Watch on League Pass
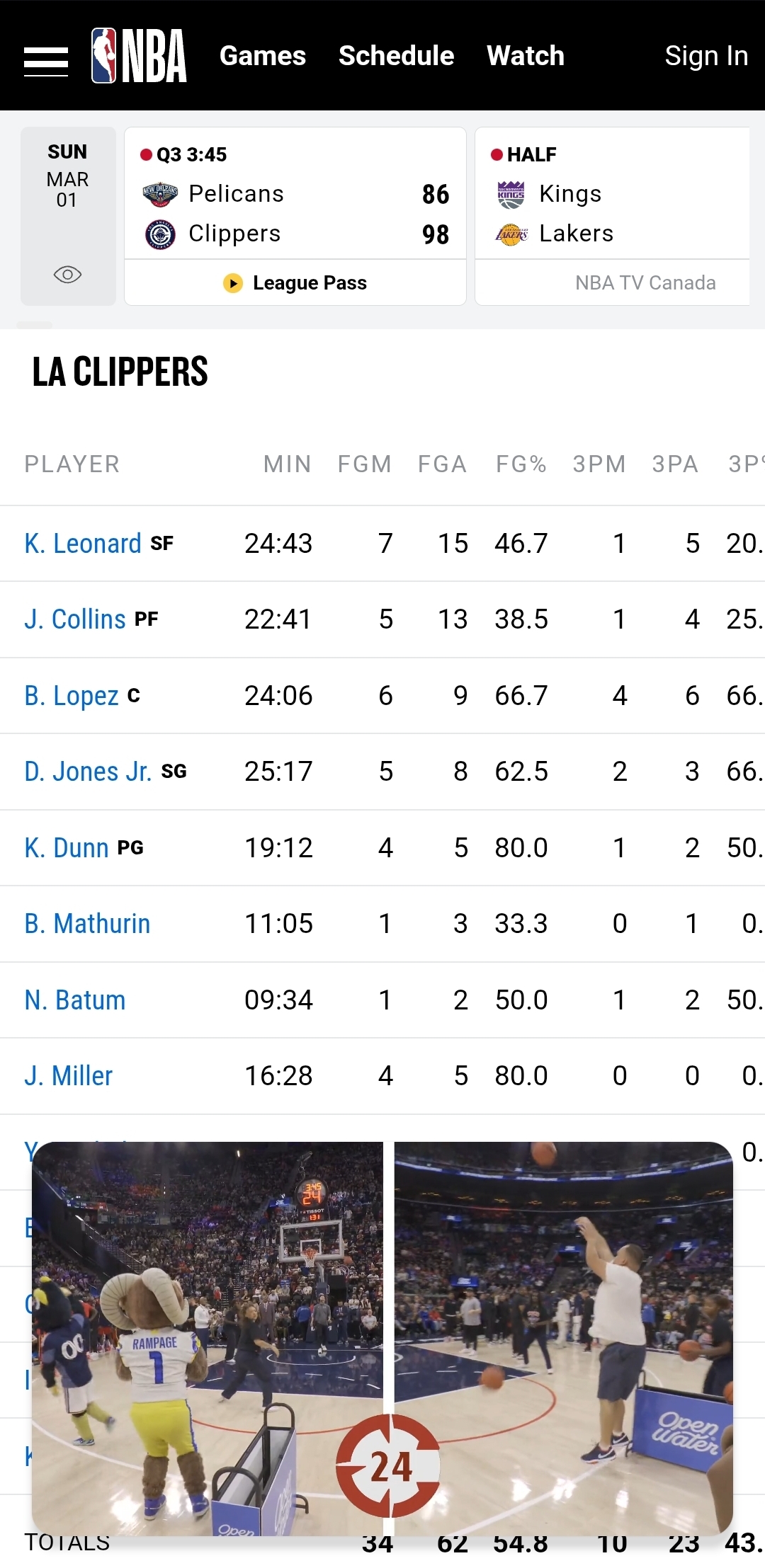 (295, 283)
